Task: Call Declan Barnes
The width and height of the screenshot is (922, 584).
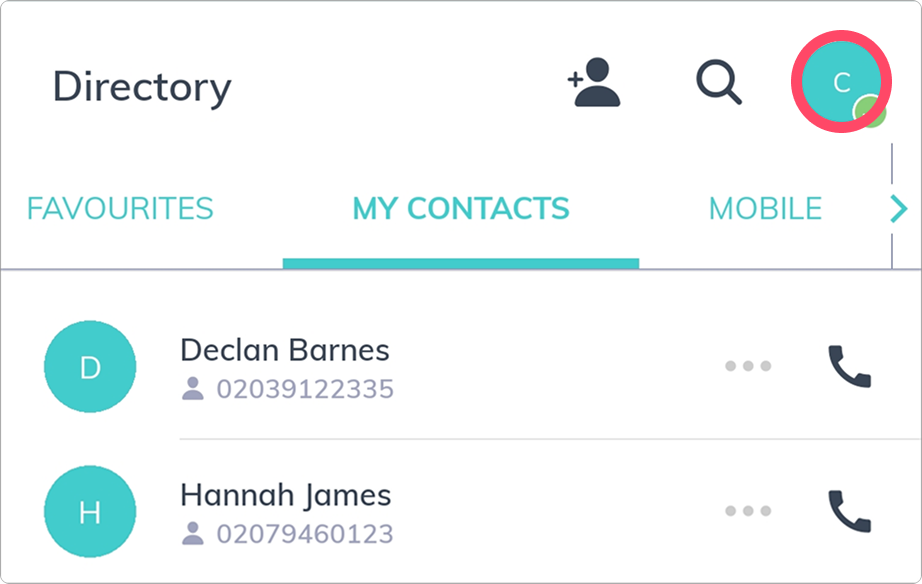Action: point(850,367)
